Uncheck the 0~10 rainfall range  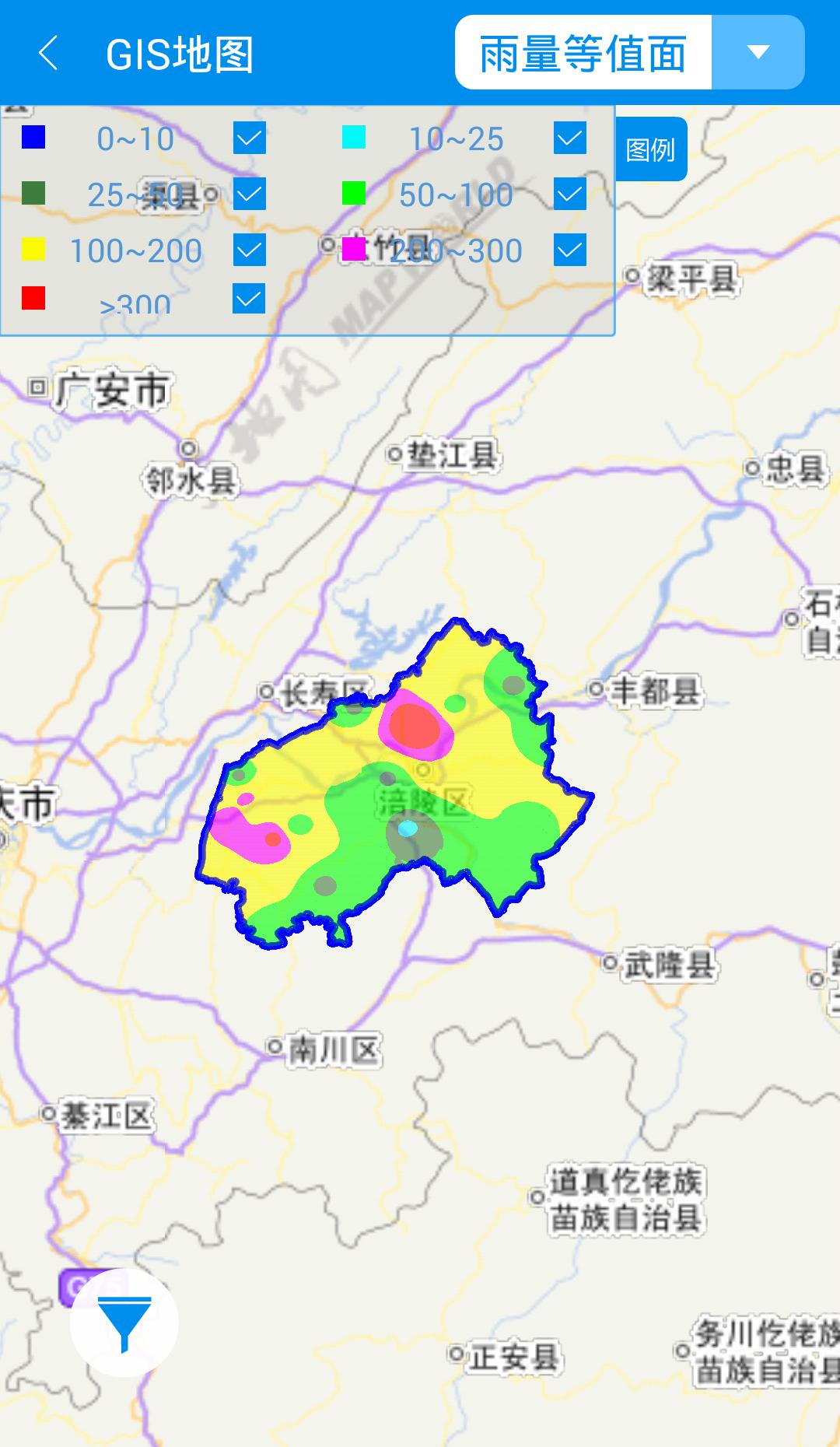250,138
